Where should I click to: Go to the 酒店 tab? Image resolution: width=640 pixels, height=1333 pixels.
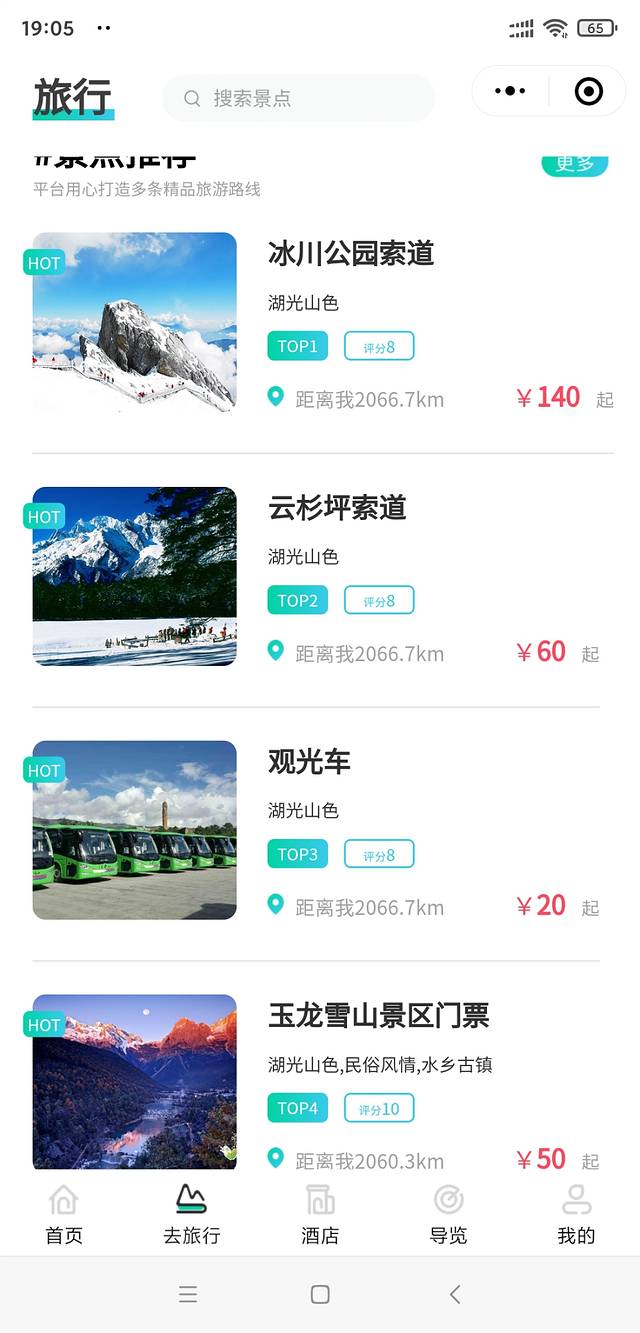coord(320,1214)
